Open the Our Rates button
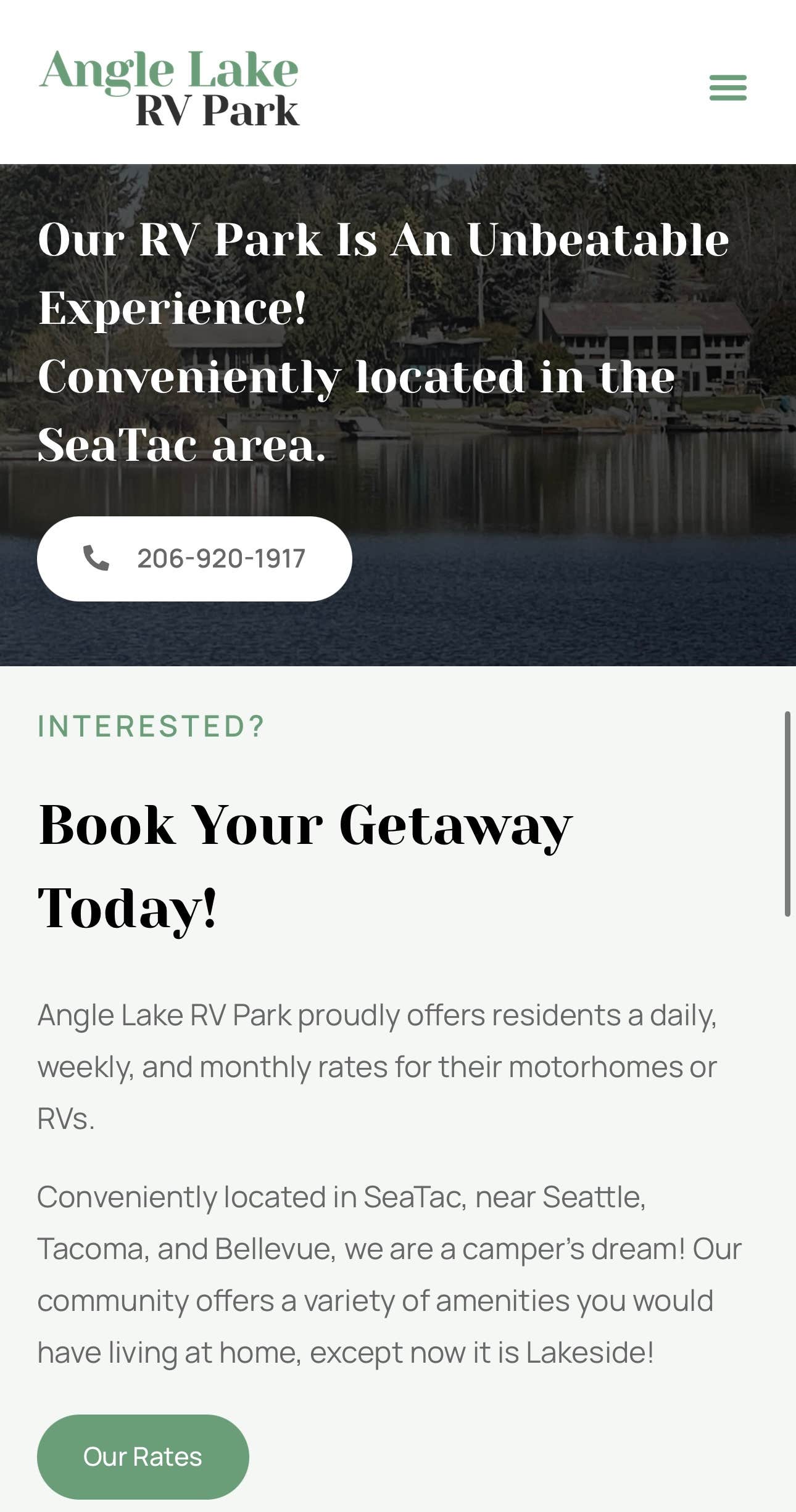This screenshot has width=796, height=1512. (143, 1456)
